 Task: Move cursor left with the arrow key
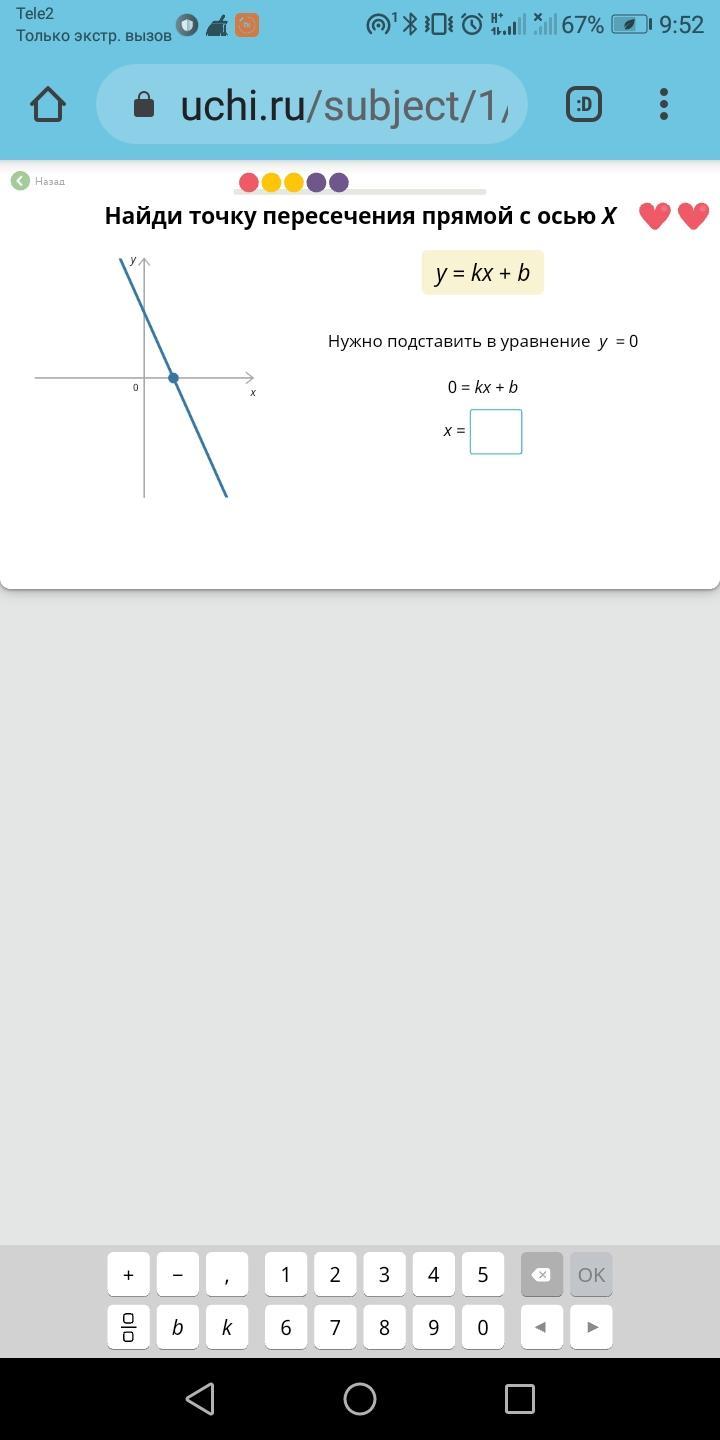point(541,1327)
